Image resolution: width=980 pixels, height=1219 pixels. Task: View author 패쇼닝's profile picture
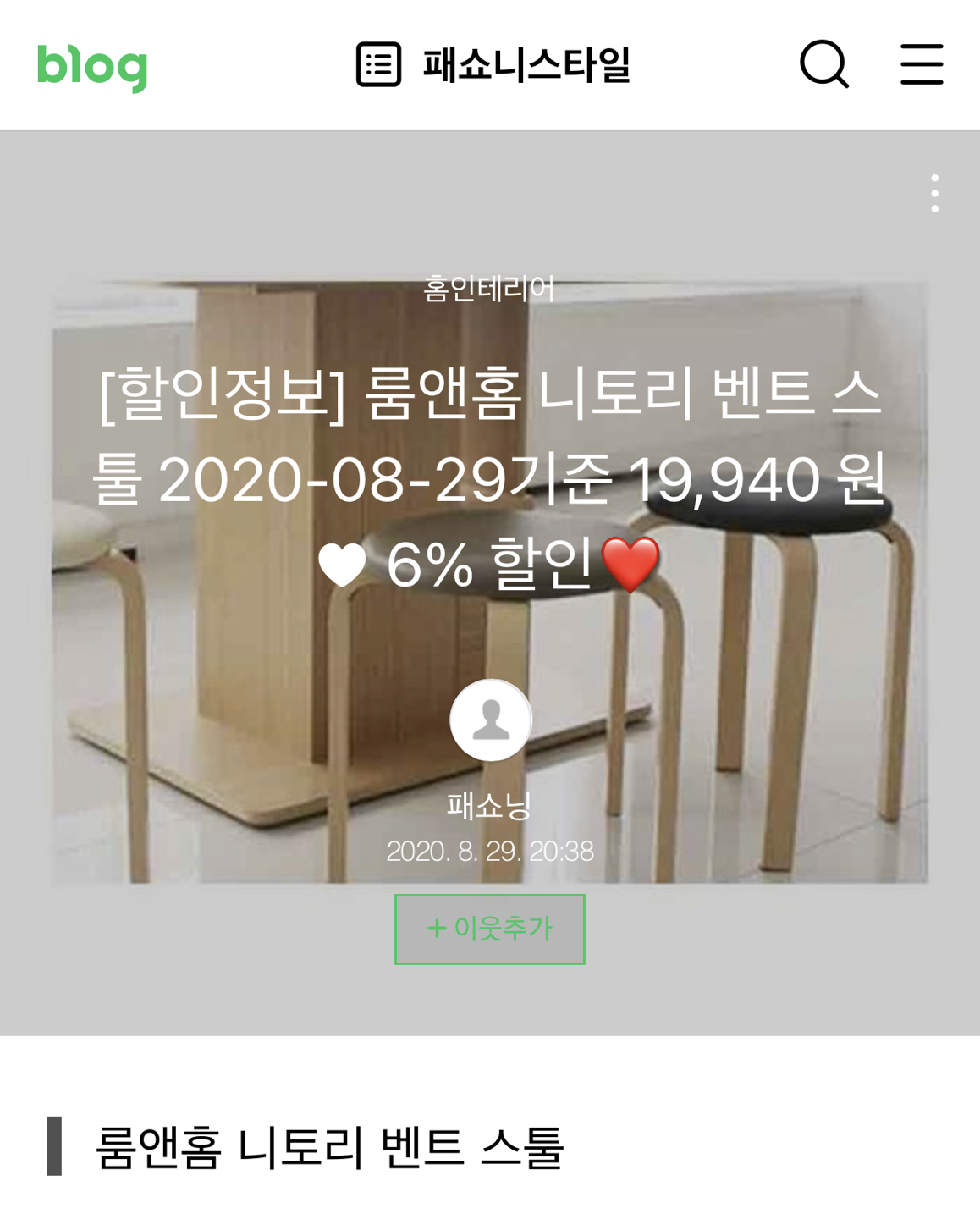point(490,720)
